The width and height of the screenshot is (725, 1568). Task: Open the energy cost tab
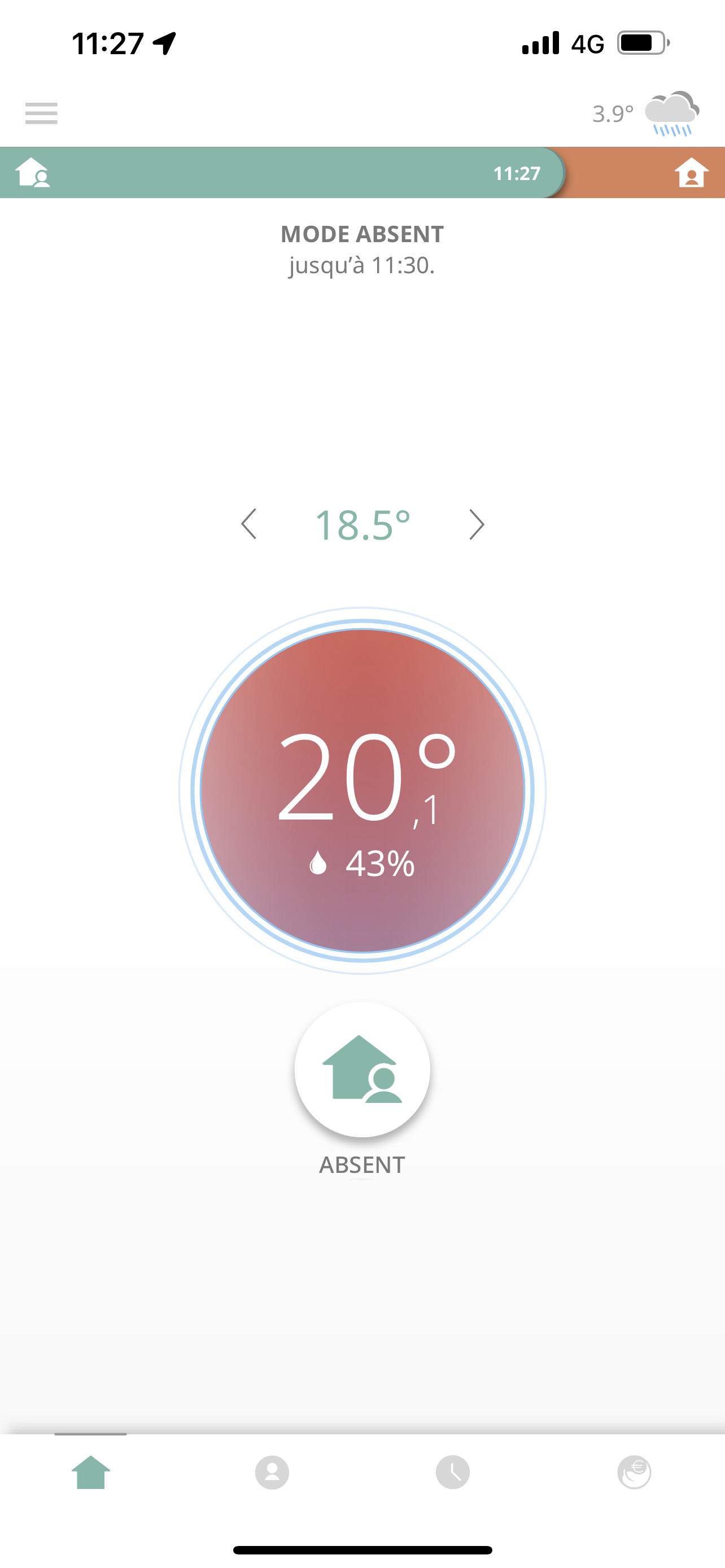pyautogui.click(x=634, y=1473)
